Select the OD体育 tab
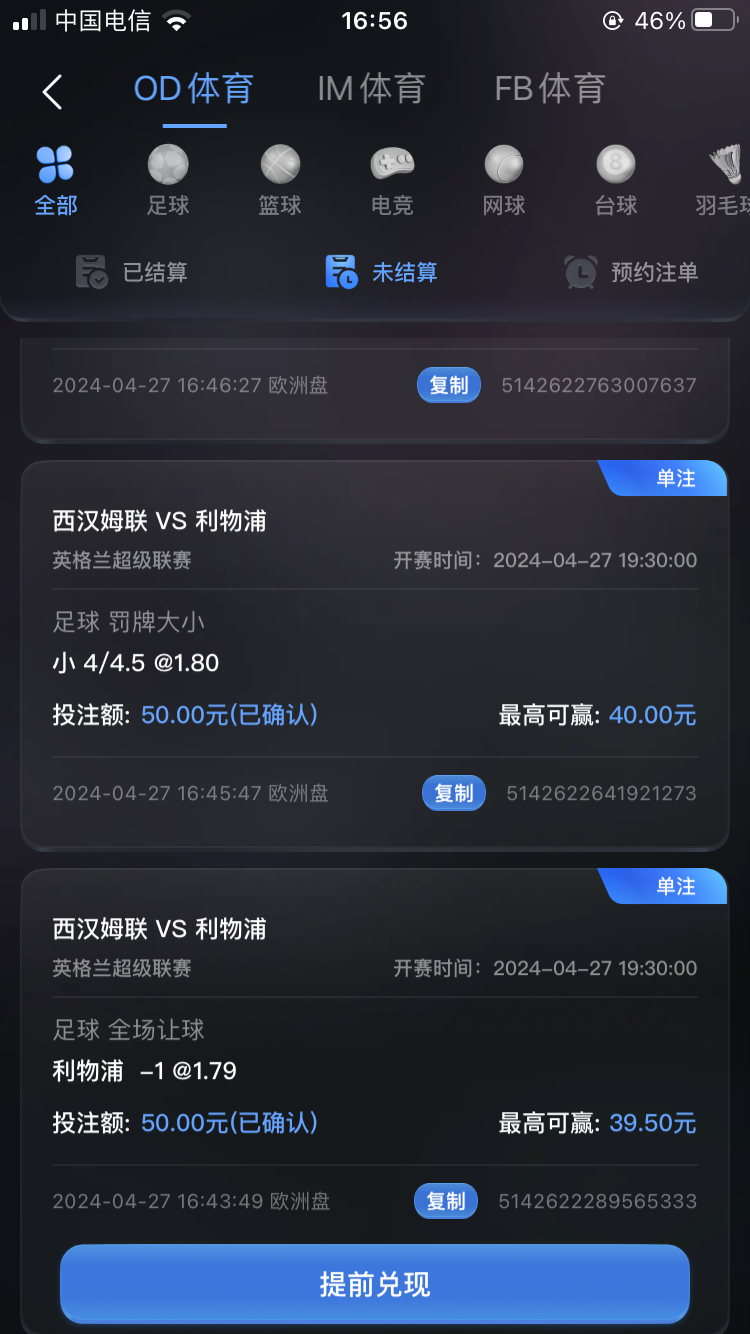This screenshot has height=1334, width=750. click(194, 89)
